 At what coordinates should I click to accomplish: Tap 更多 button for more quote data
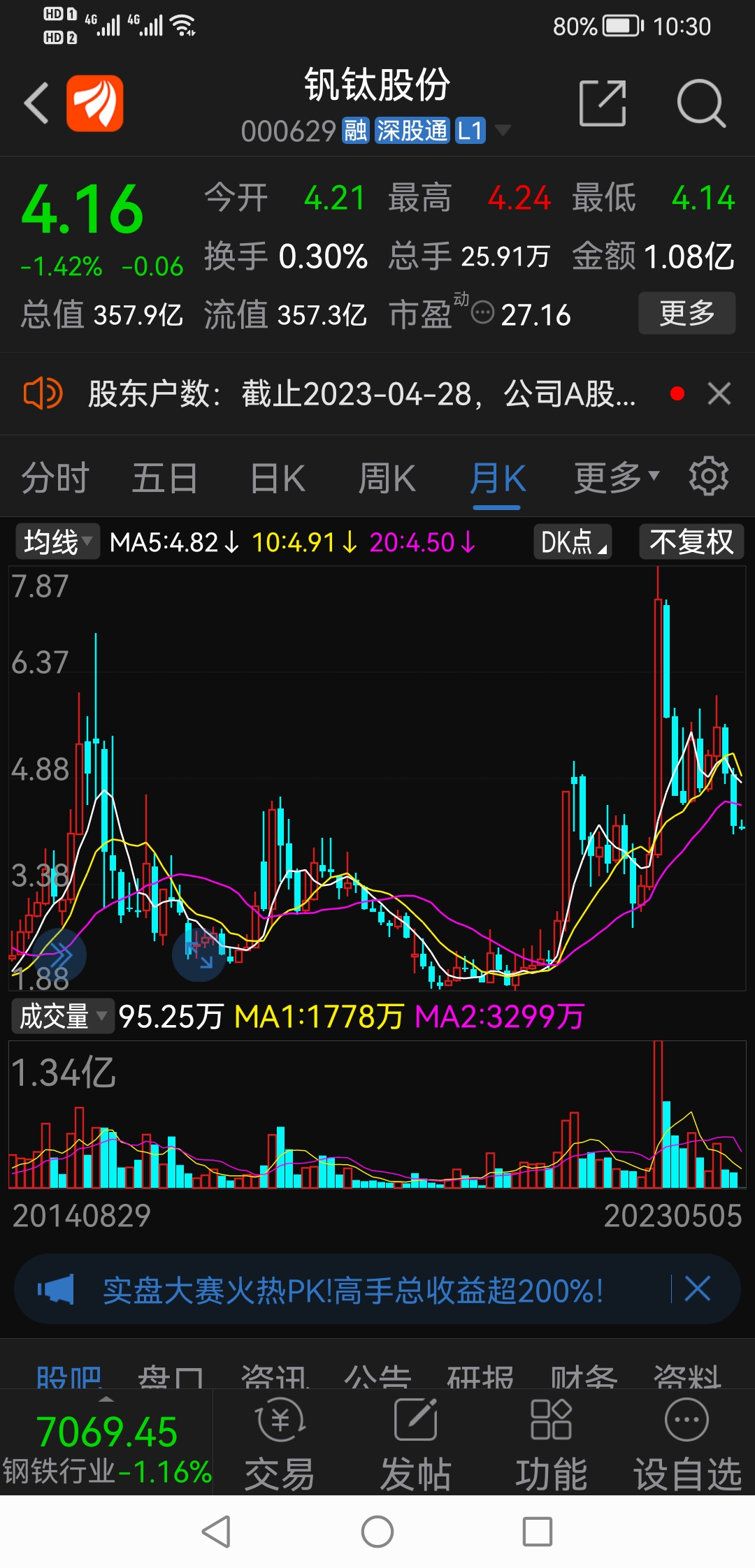pyautogui.click(x=687, y=313)
